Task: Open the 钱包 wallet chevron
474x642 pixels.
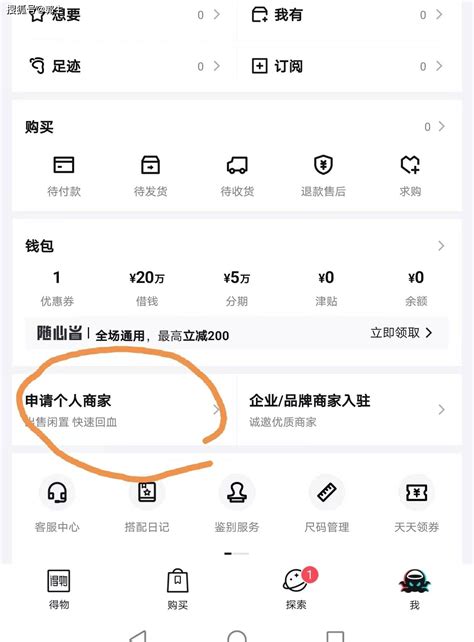Action: (x=441, y=246)
